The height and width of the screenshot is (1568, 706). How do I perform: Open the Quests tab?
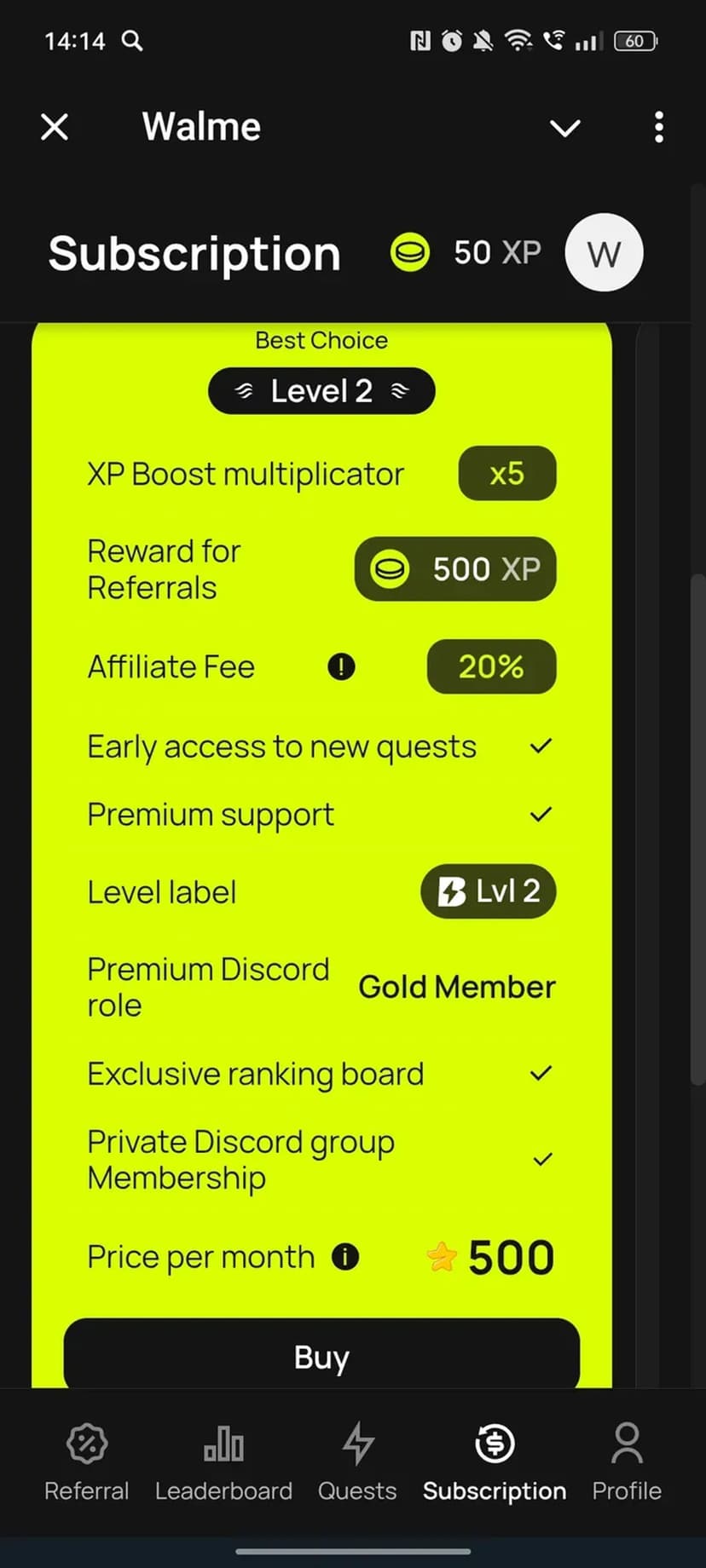(357, 1462)
